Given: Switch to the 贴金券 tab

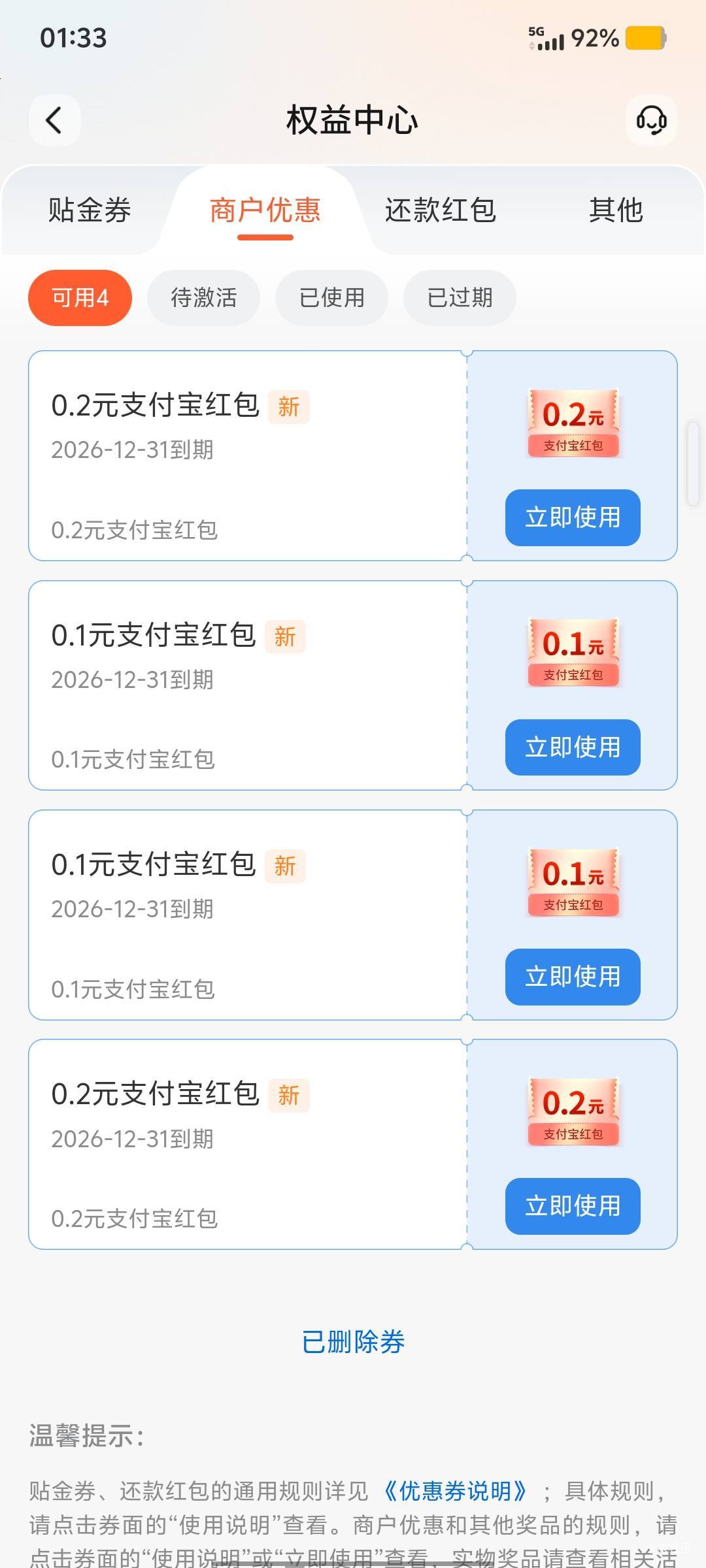Looking at the screenshot, I should (90, 210).
